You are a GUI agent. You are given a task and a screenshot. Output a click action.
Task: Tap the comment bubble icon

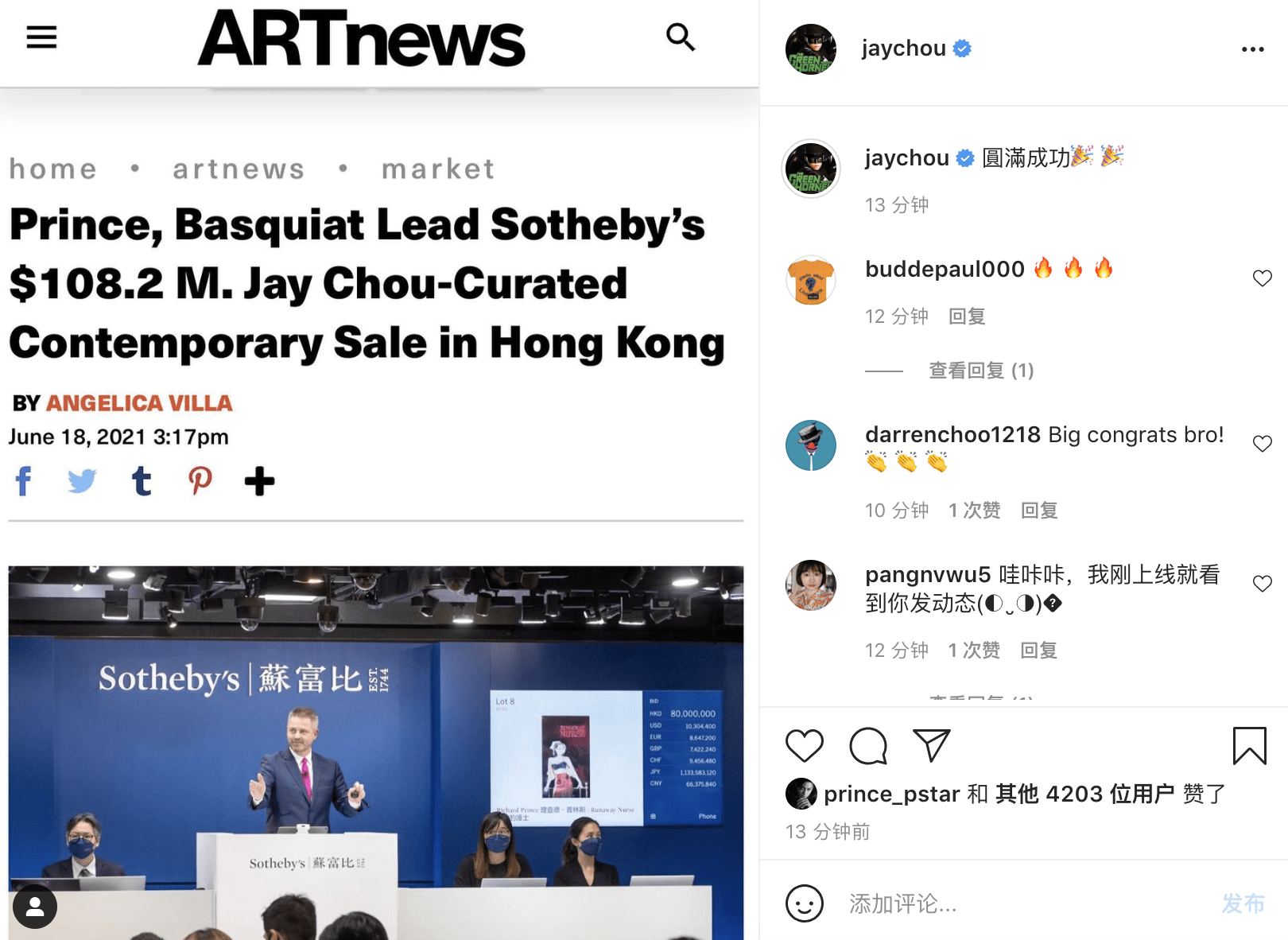[x=867, y=746]
